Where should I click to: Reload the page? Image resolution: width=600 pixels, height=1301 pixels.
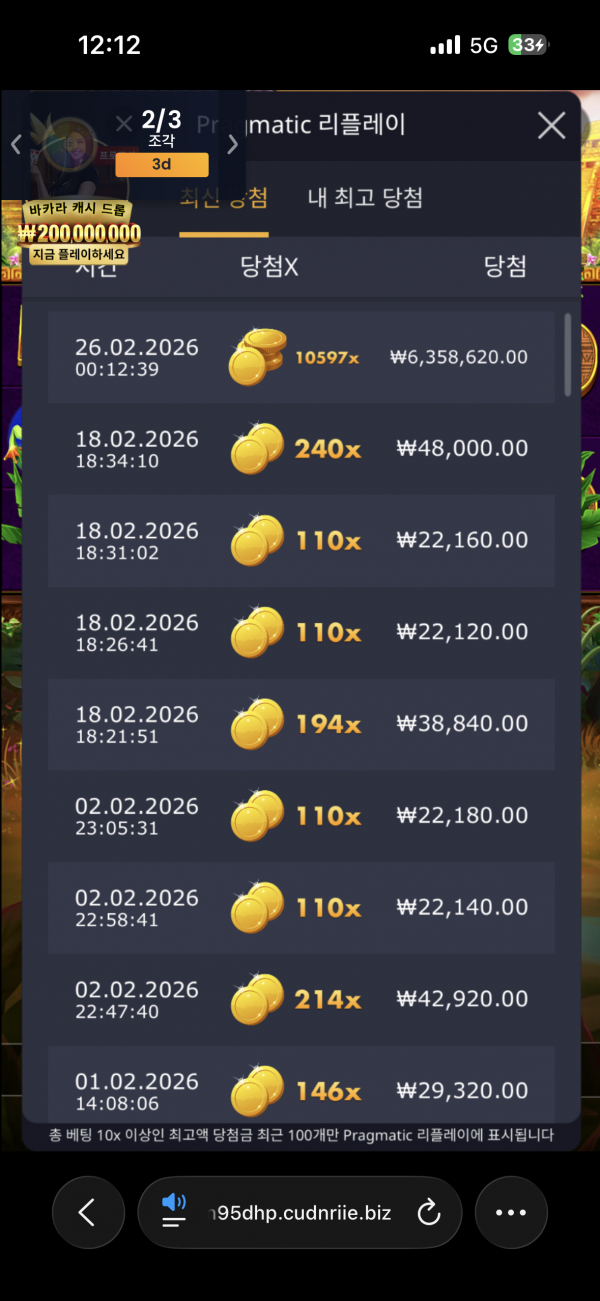[x=429, y=1213]
